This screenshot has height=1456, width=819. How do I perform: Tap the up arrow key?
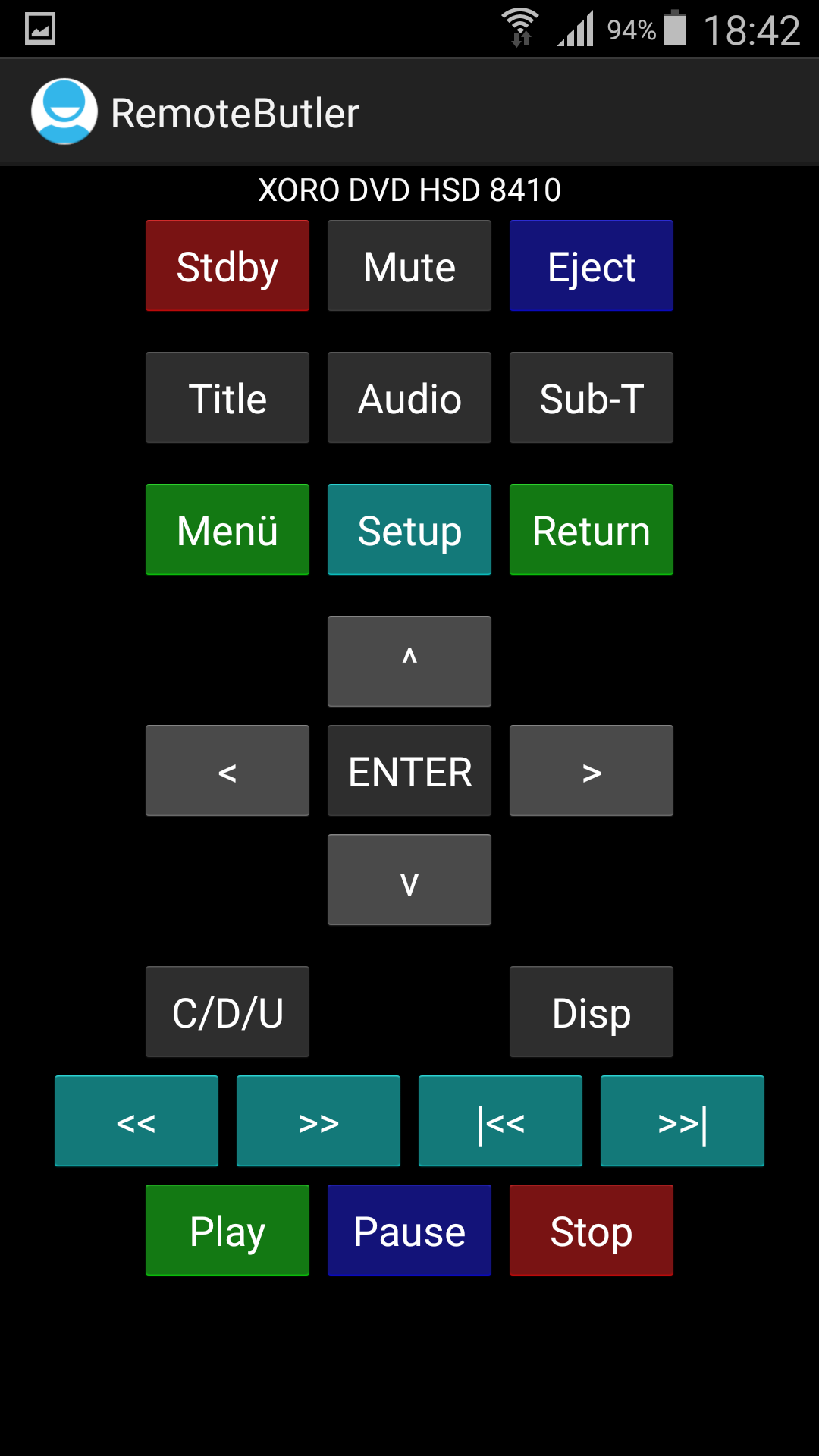click(409, 661)
